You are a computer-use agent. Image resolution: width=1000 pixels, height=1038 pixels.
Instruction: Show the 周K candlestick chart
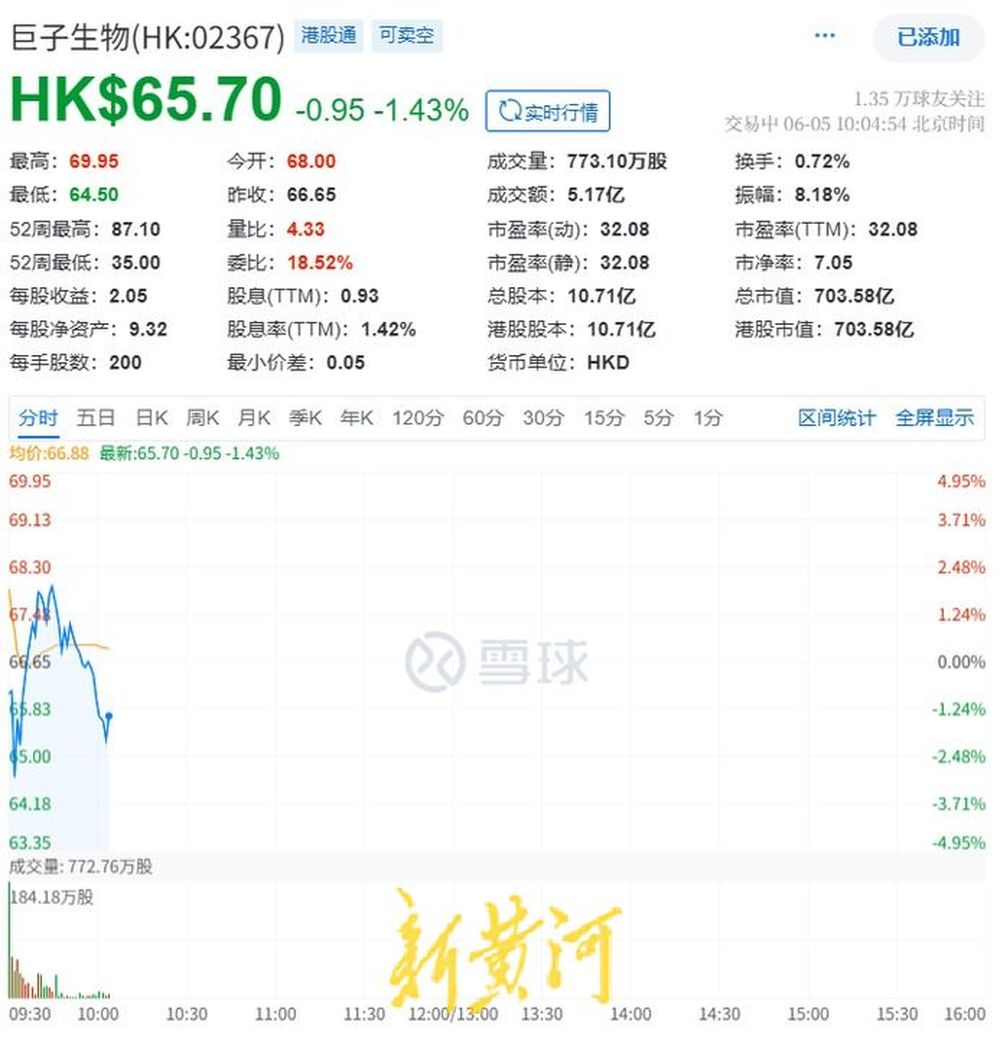click(203, 418)
